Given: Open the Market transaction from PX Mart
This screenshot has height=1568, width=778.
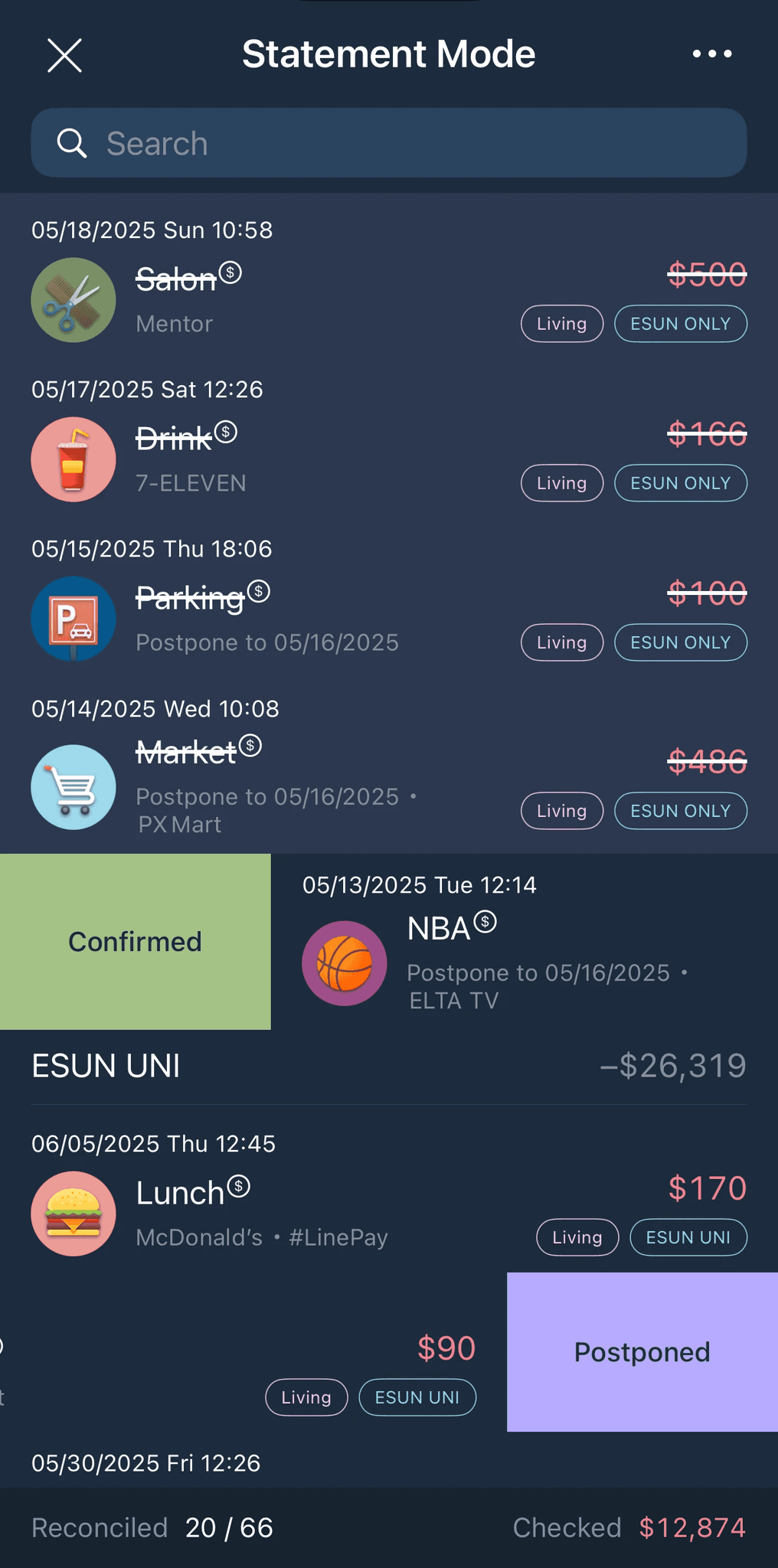Looking at the screenshot, I should click(x=388, y=787).
